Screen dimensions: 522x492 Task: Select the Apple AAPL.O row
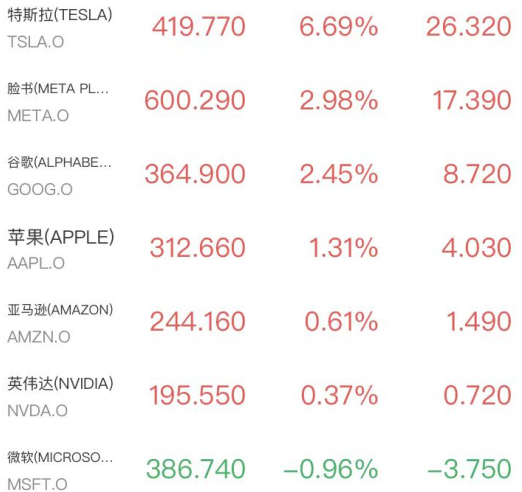click(261, 249)
